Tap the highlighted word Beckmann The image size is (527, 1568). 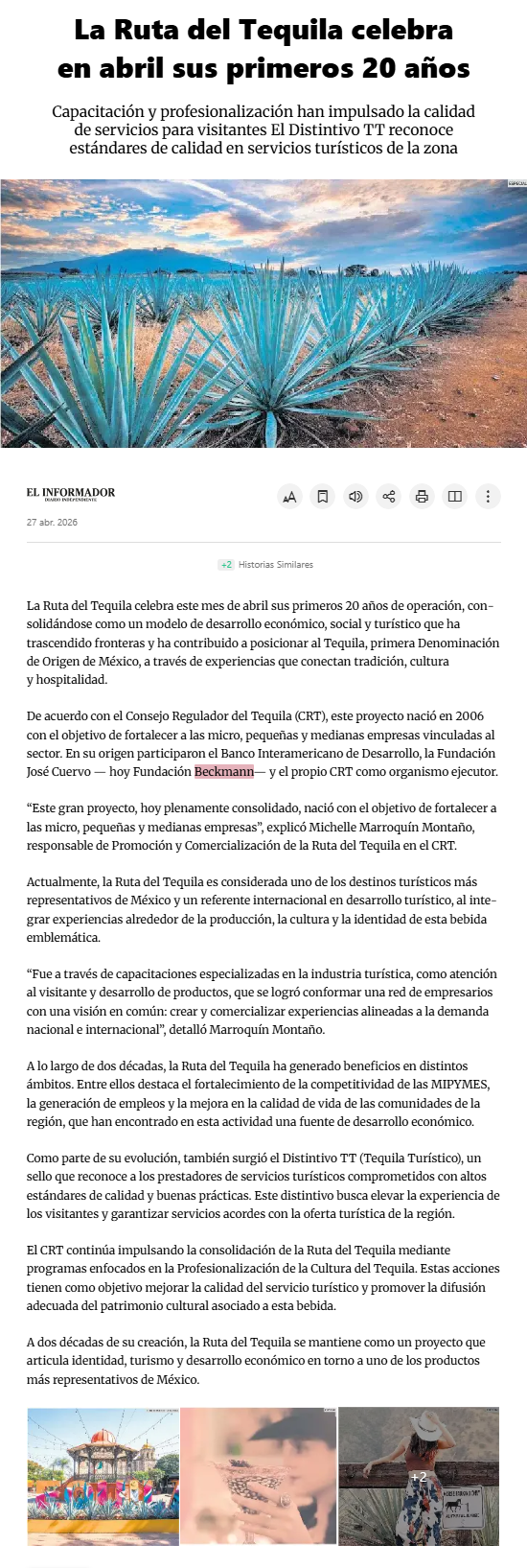224,771
